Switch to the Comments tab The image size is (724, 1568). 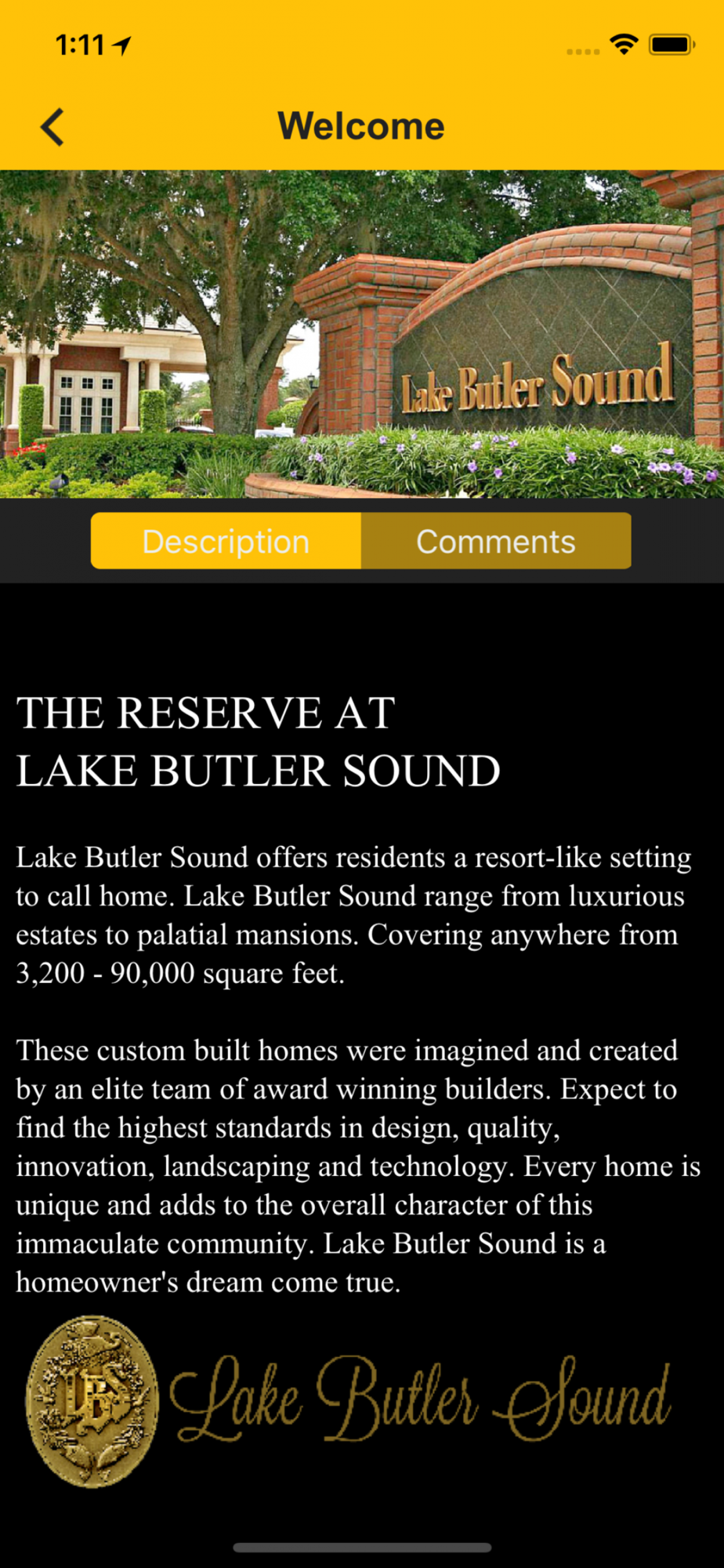[495, 541]
